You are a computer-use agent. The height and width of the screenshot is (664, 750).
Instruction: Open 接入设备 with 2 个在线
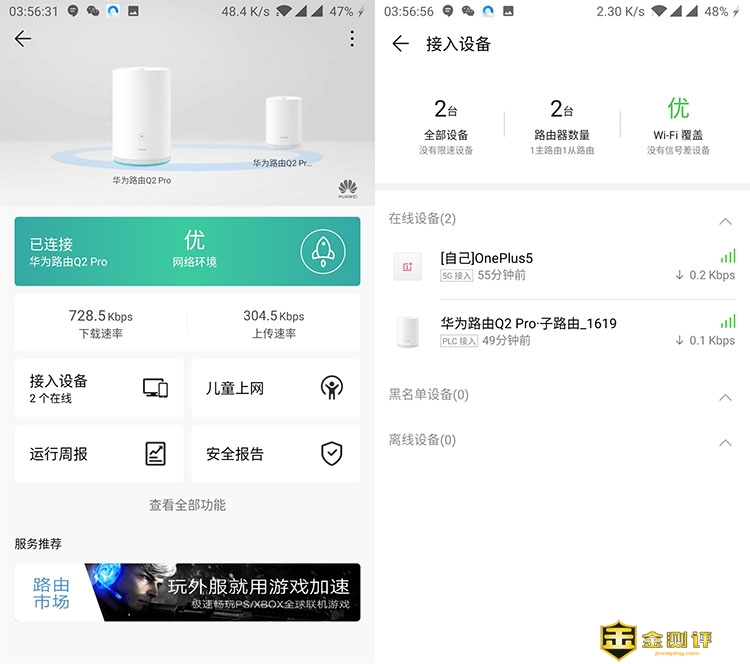click(99, 388)
